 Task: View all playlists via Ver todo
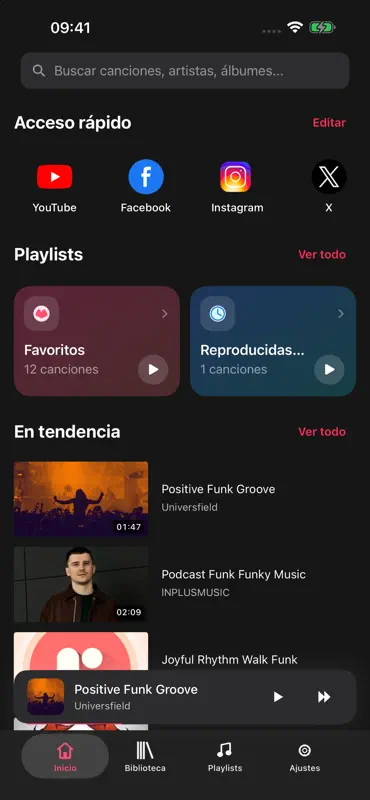322,254
